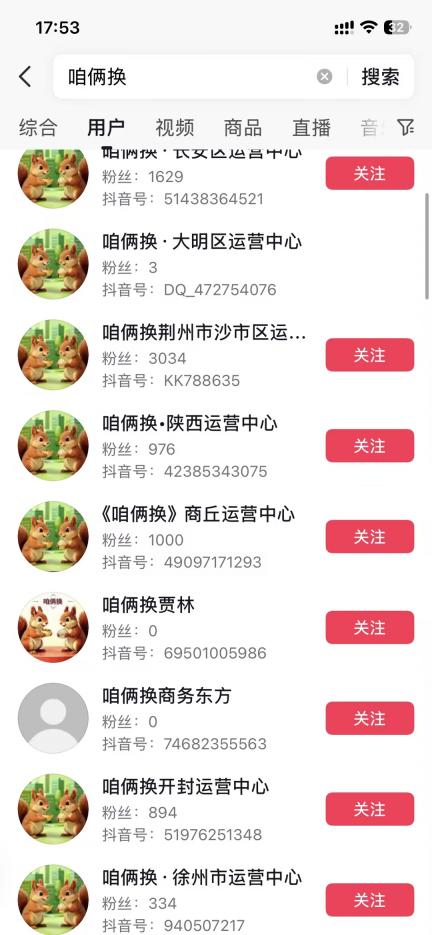Switch to the 视频 tab
The image size is (432, 935).
click(175, 127)
